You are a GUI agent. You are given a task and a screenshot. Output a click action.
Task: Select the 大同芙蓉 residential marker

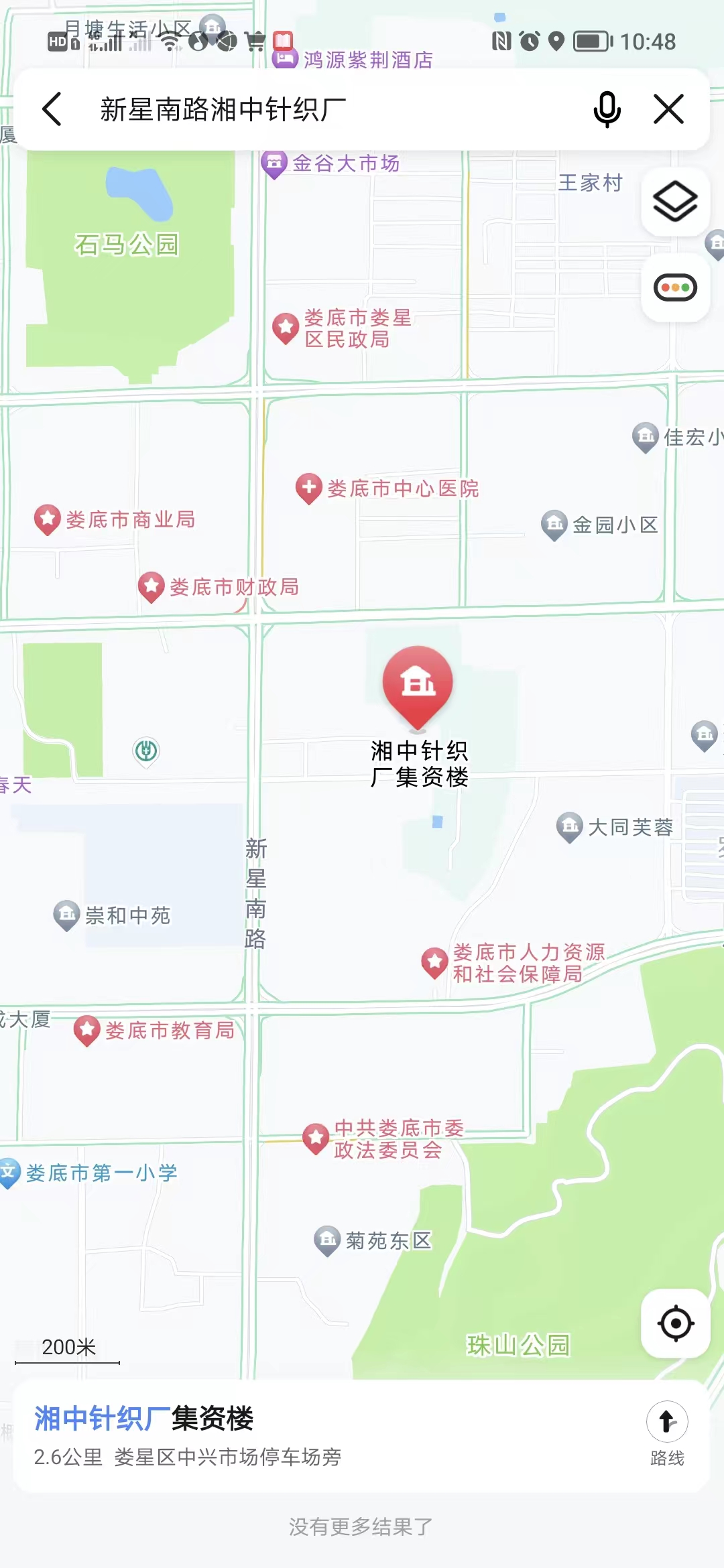(570, 827)
